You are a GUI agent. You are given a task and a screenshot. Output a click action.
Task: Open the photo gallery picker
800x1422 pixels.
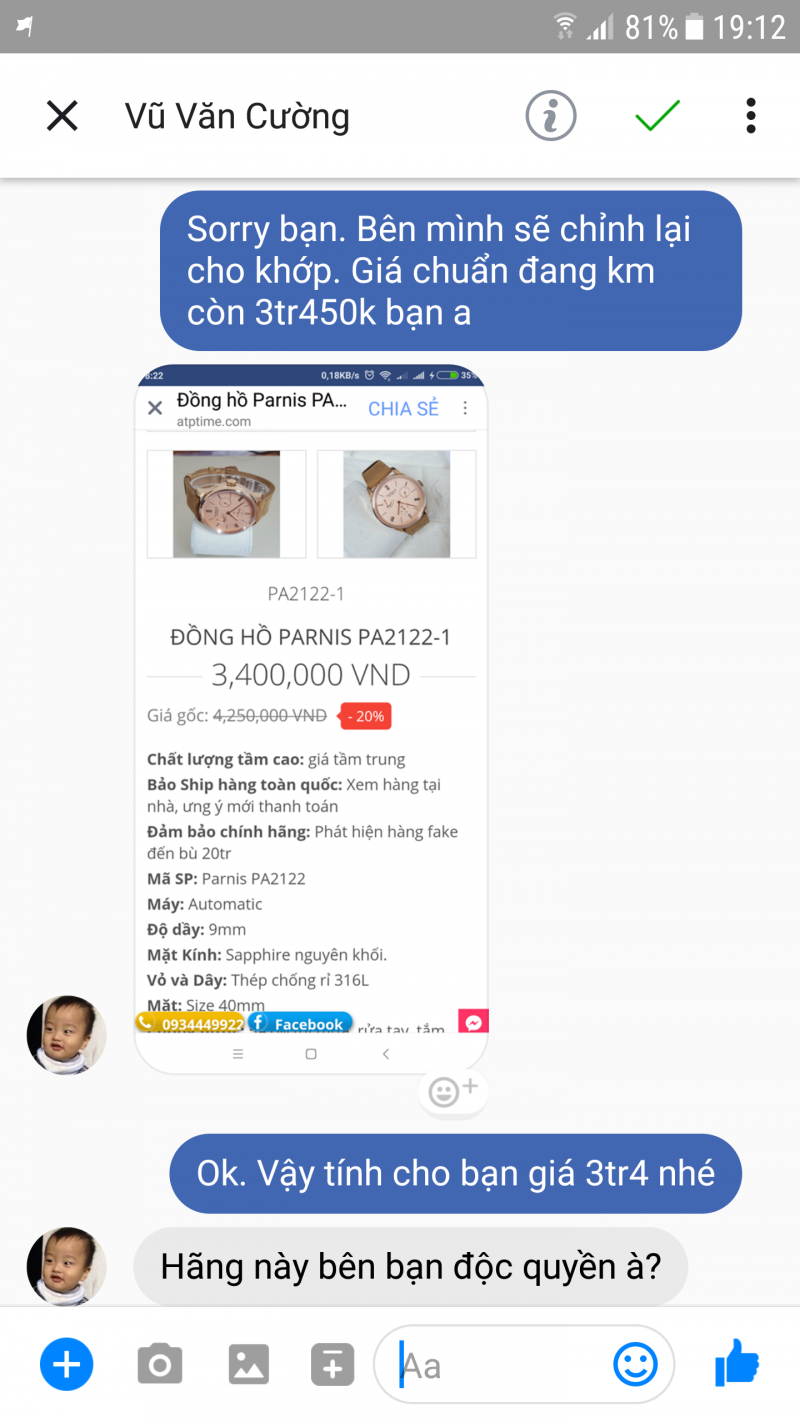(248, 1364)
